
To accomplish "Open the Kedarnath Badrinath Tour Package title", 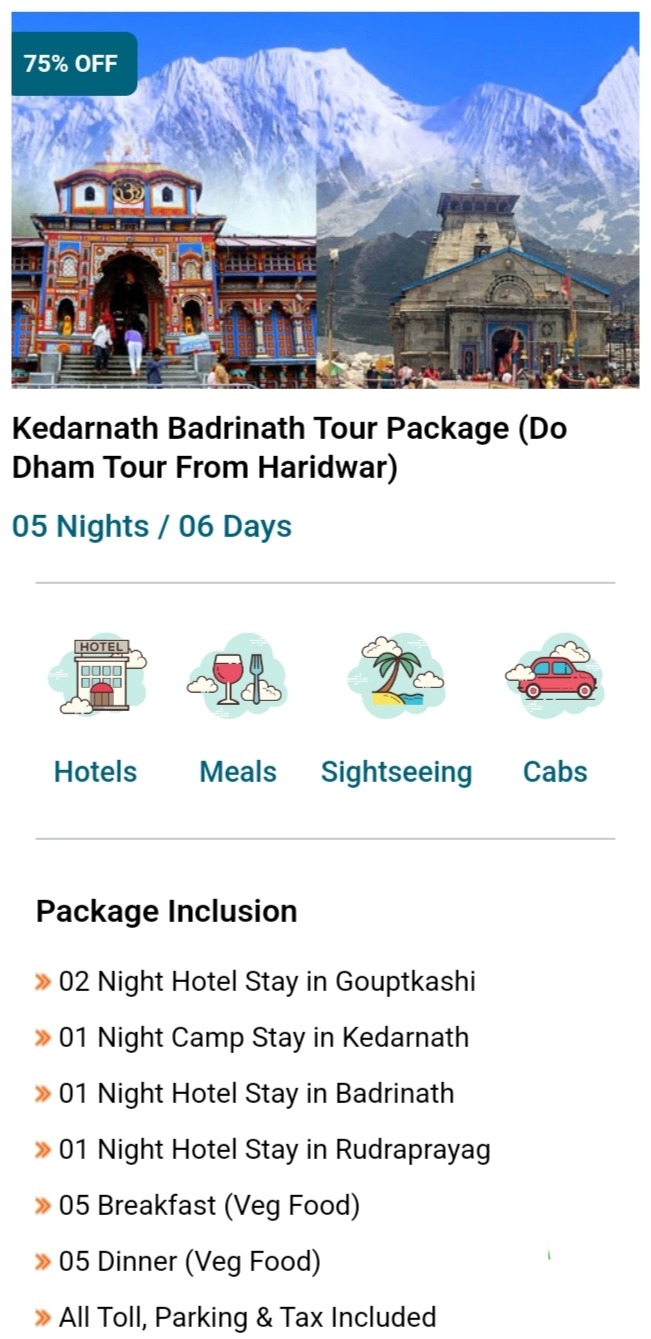I will pyautogui.click(x=290, y=447).
